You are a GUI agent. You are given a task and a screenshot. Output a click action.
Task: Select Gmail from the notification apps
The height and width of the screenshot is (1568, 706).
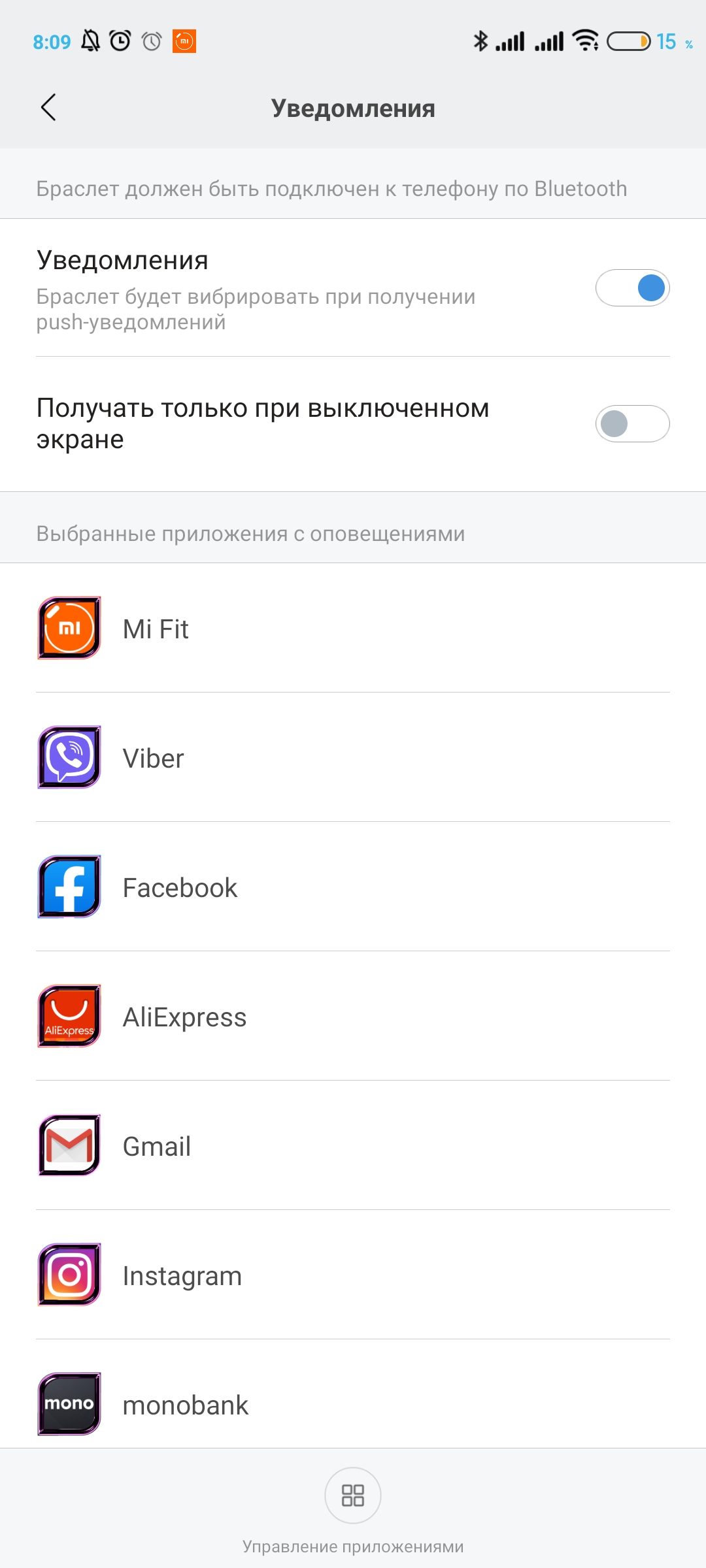(x=353, y=1146)
